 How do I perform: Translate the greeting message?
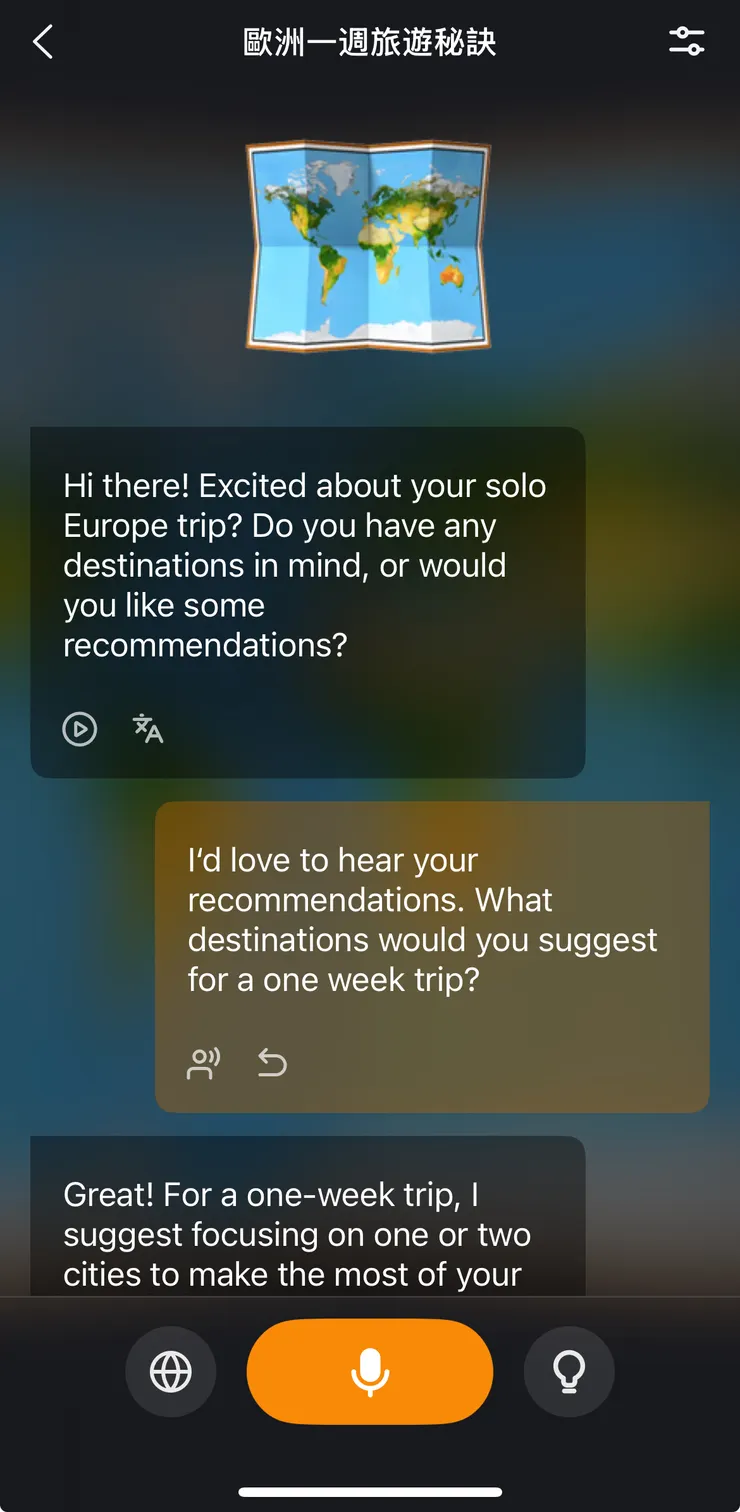coord(148,729)
